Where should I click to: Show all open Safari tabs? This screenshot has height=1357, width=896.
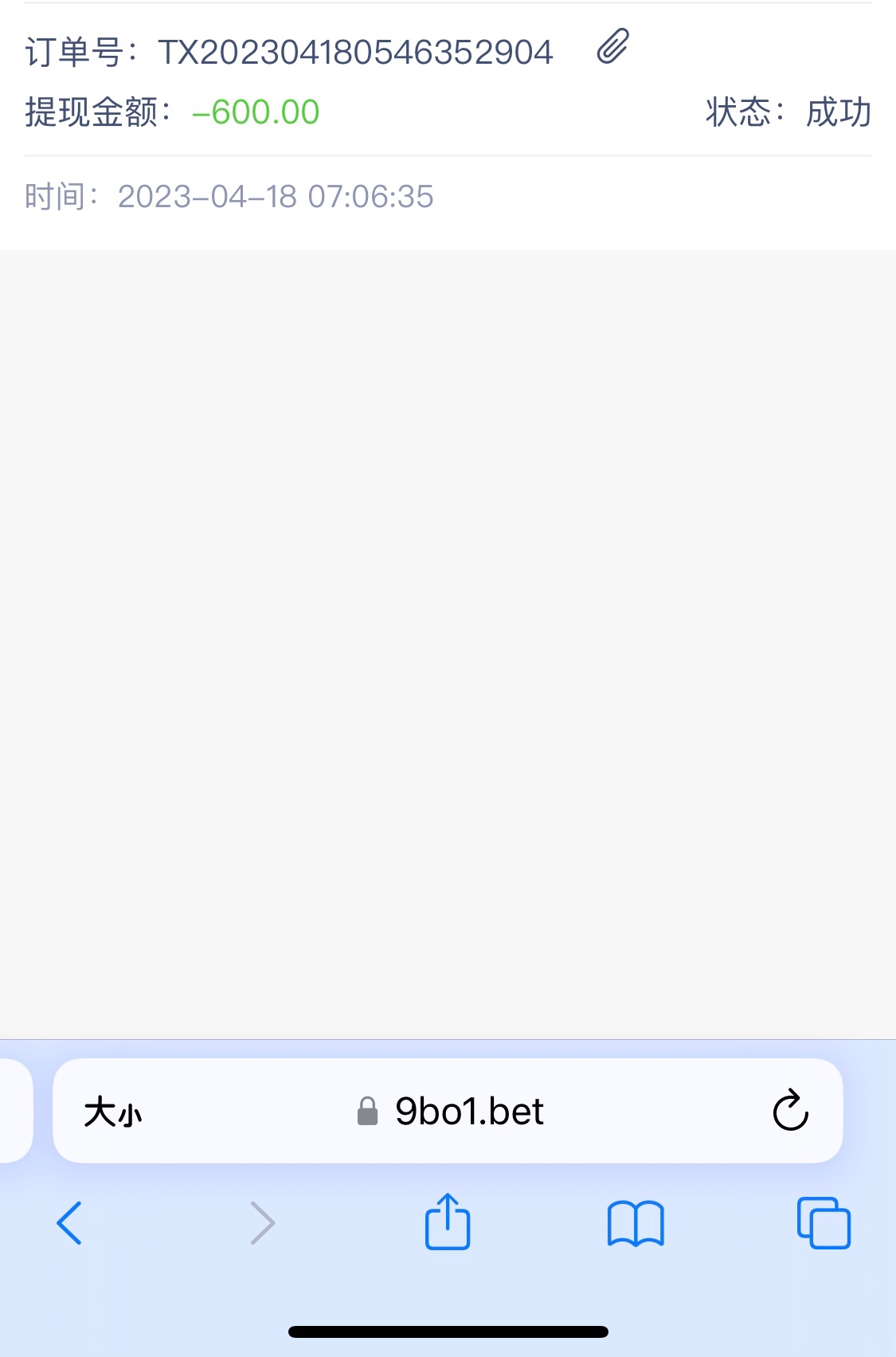tap(824, 1222)
